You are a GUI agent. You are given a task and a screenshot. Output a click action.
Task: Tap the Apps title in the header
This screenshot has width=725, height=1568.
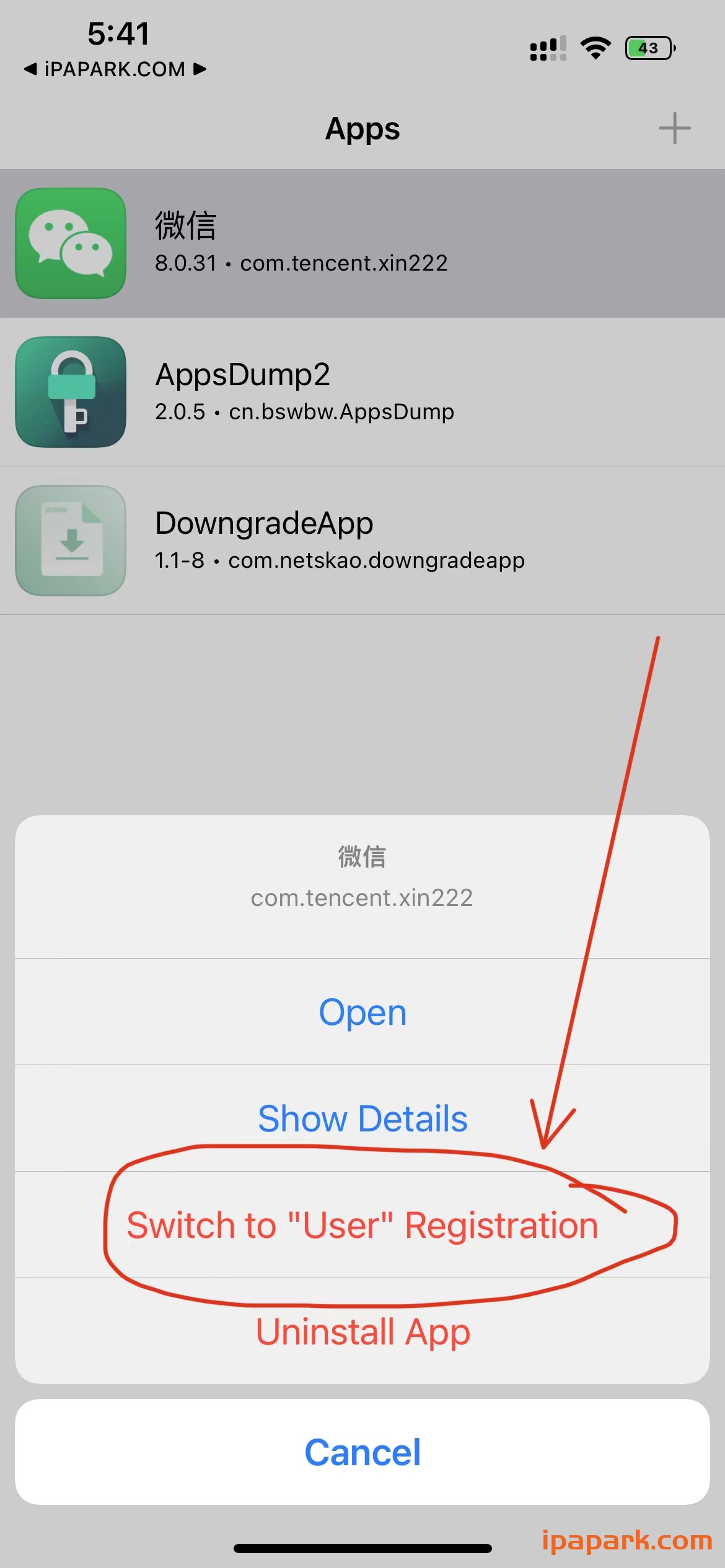[362, 128]
